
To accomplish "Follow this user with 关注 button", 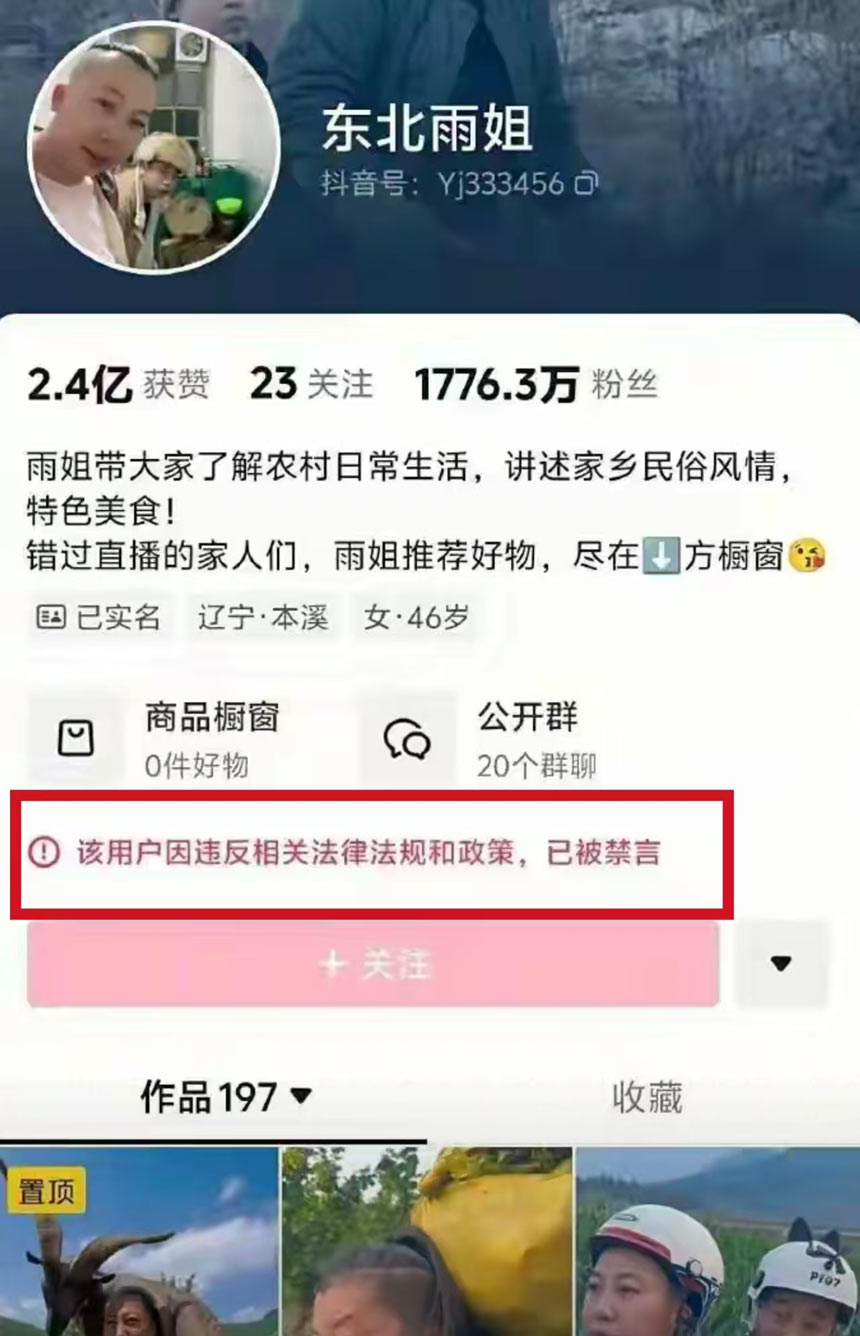I will pos(373,964).
